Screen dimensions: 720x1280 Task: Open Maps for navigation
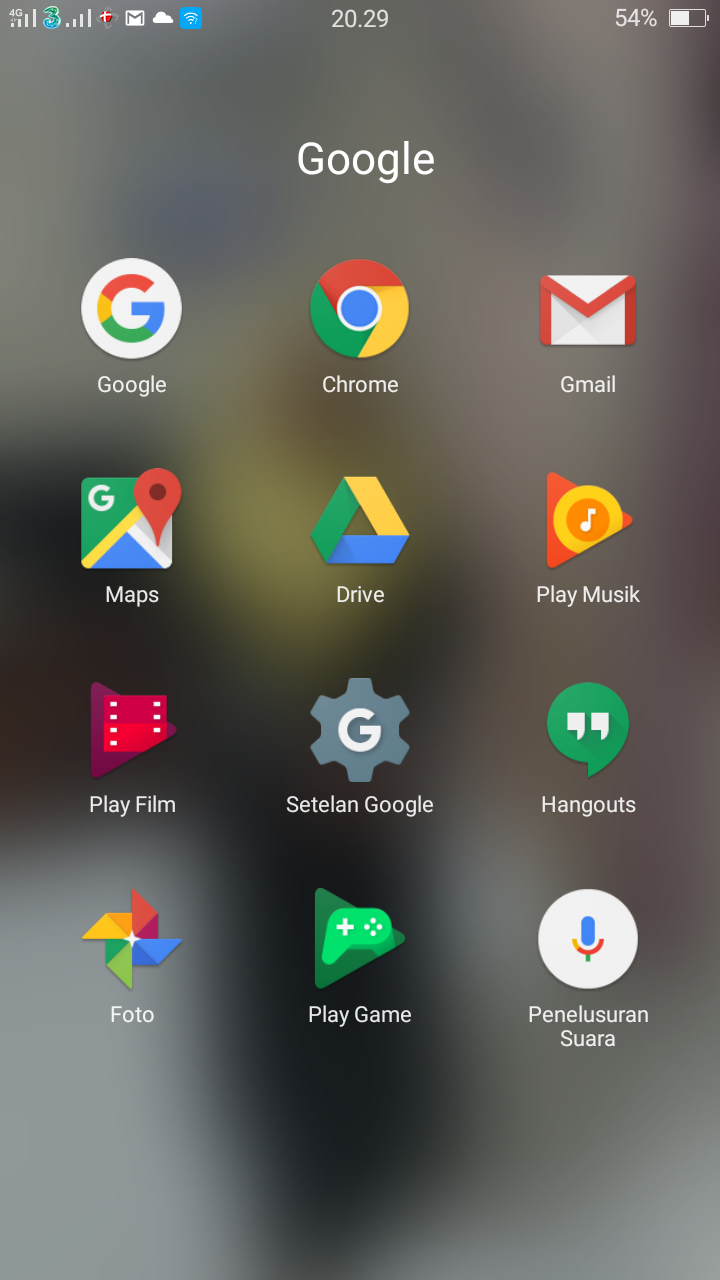[129, 519]
